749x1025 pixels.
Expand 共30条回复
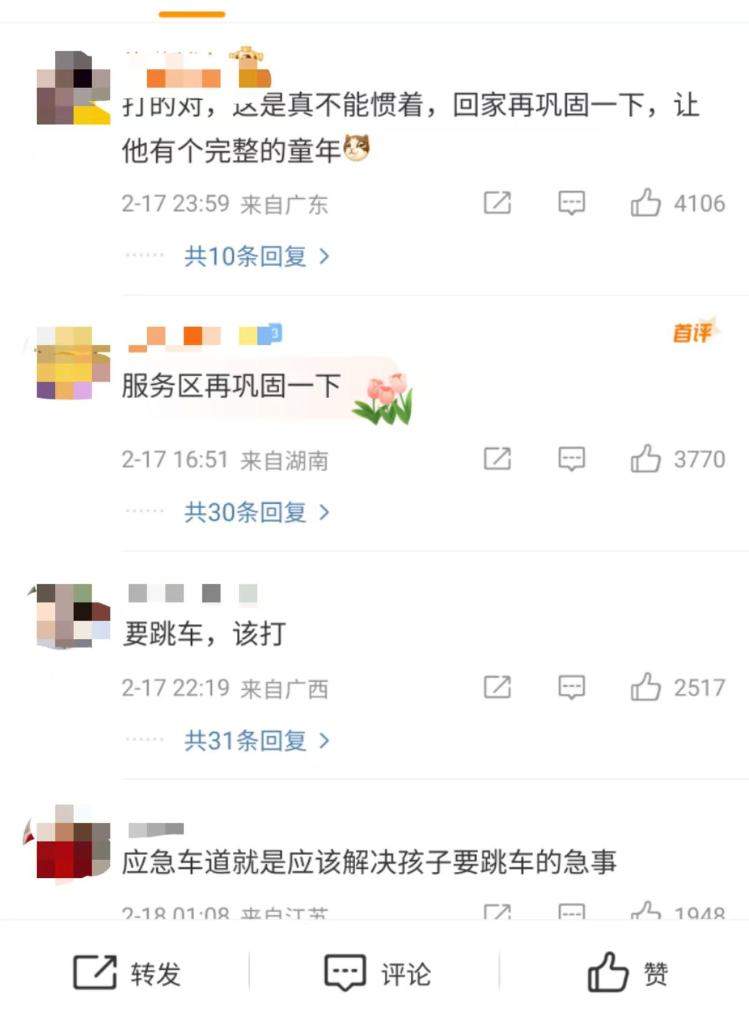click(256, 512)
